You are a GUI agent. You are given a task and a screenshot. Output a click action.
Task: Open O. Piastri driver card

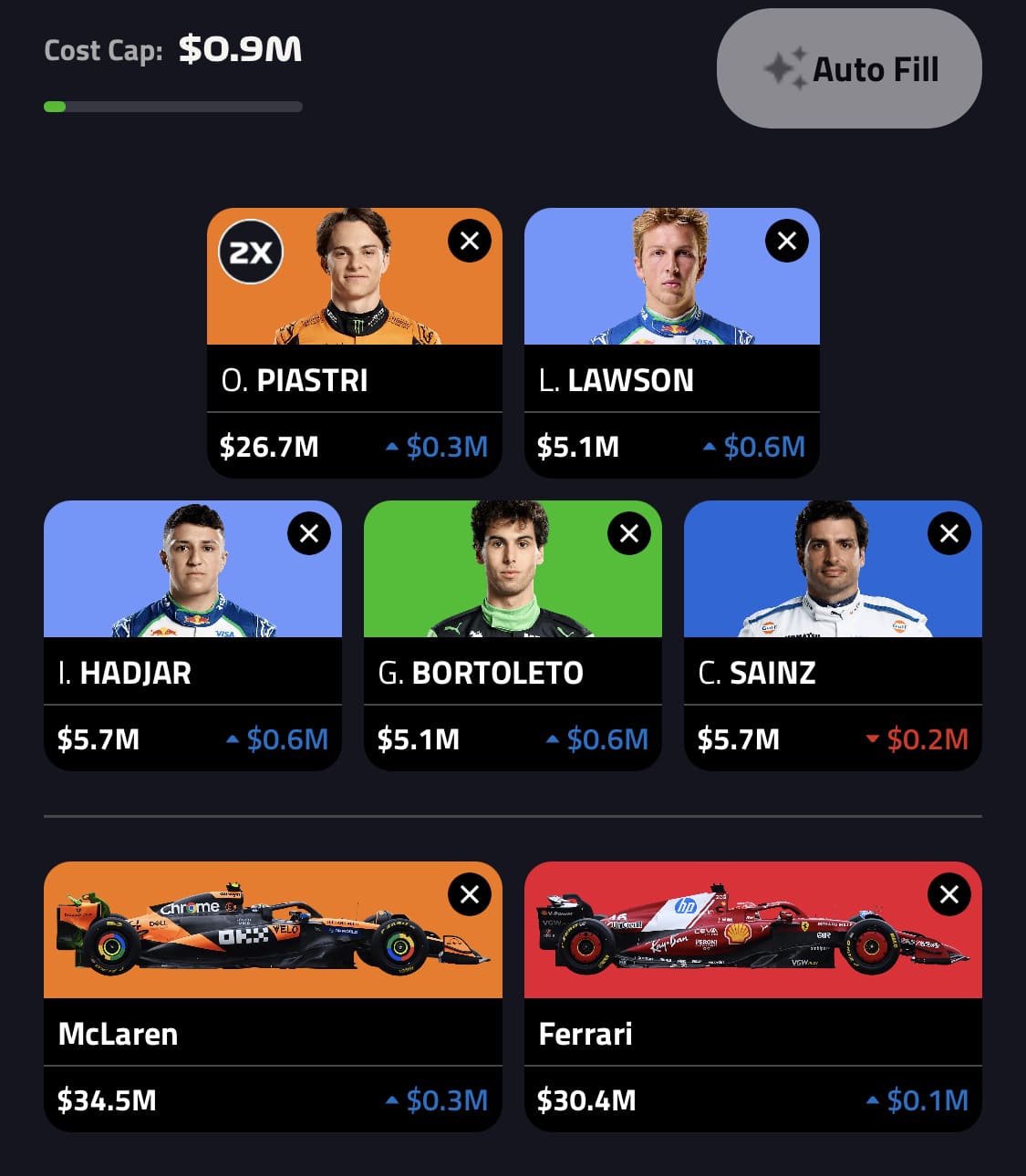coord(354,380)
